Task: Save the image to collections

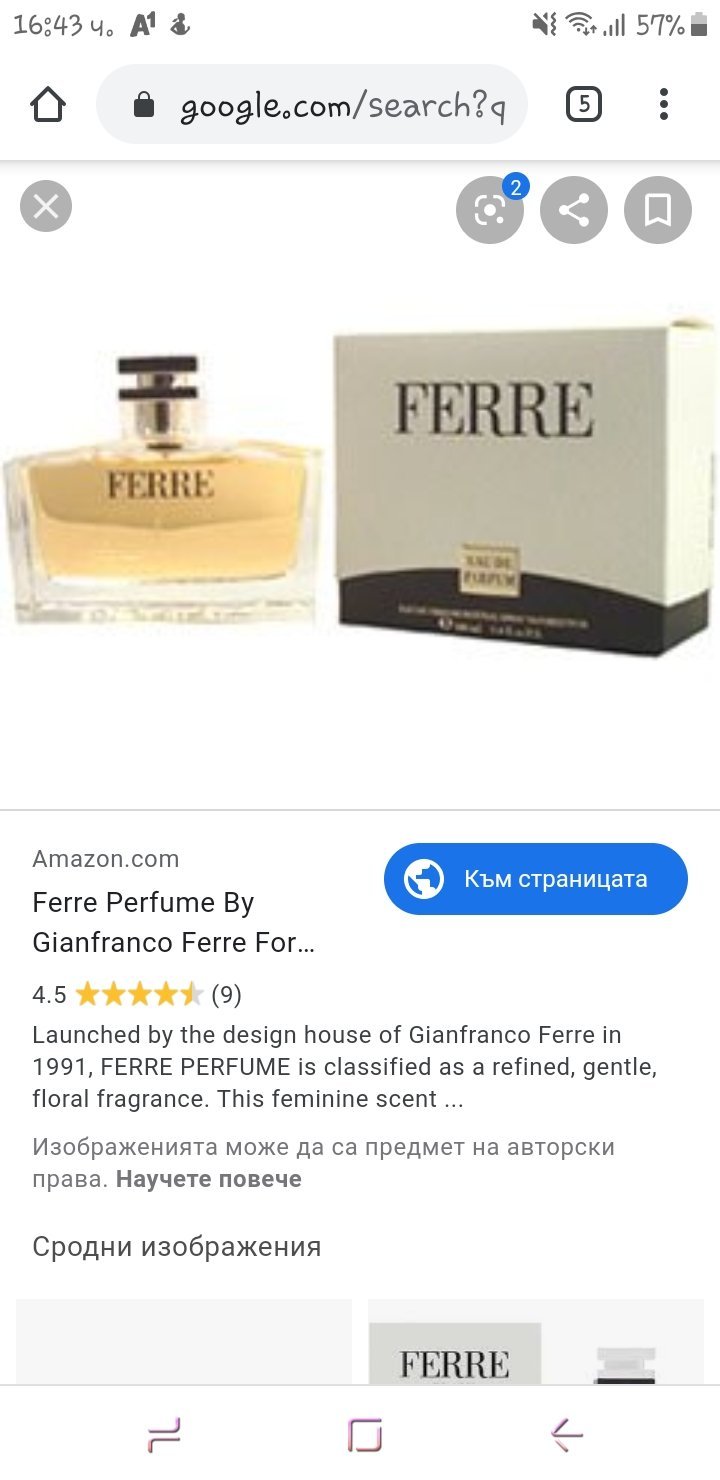Action: click(x=657, y=210)
